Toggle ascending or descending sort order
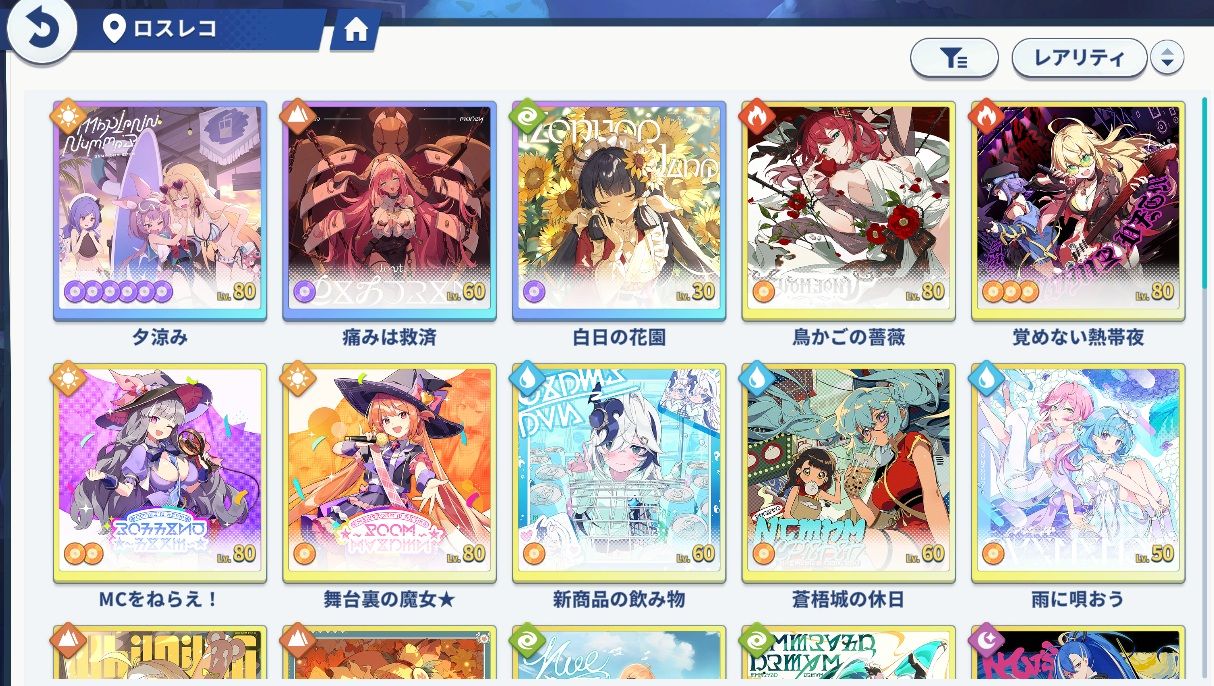1214x686 pixels. [1166, 58]
